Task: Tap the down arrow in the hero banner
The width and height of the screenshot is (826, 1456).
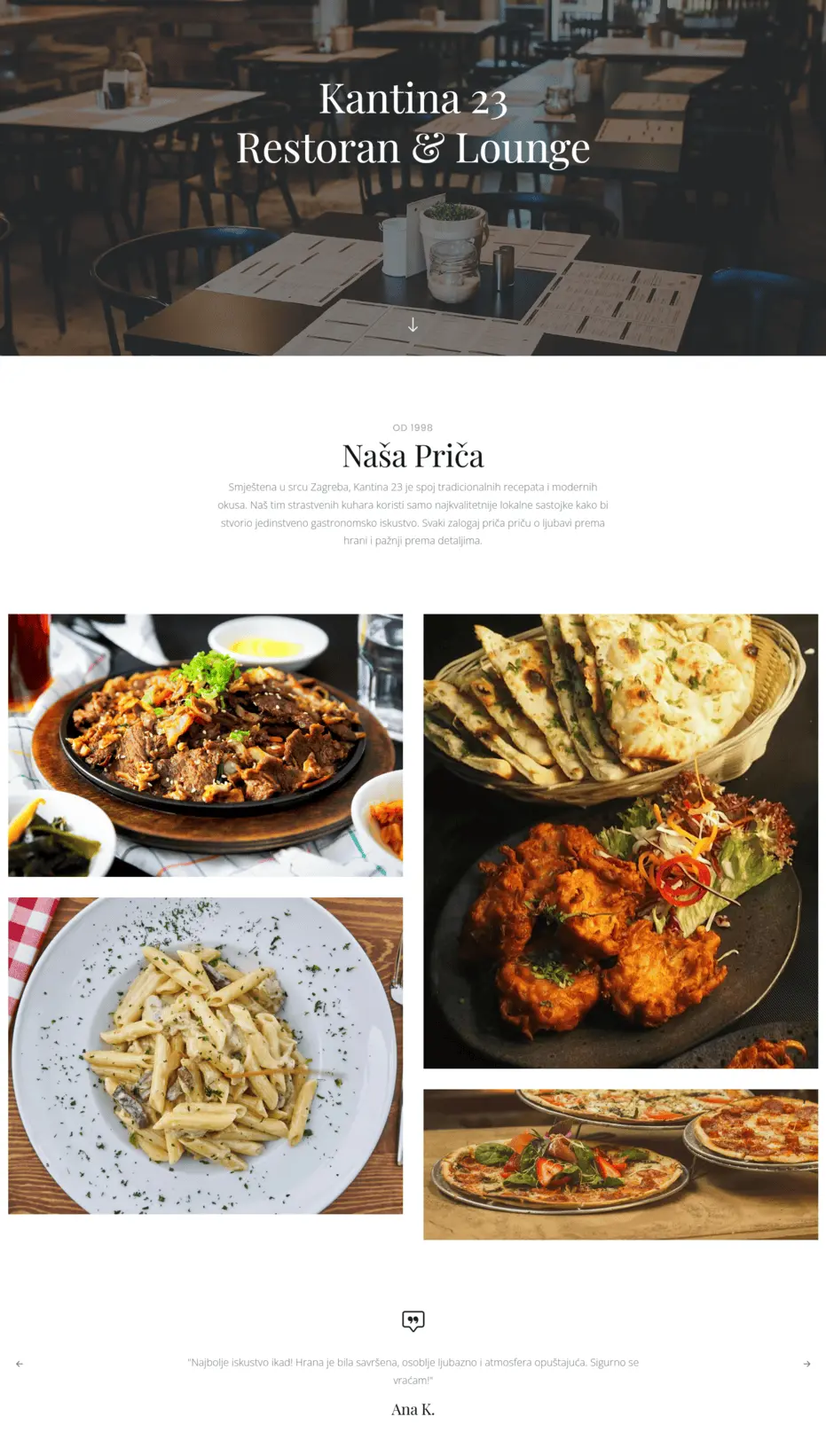Action: [x=413, y=325]
